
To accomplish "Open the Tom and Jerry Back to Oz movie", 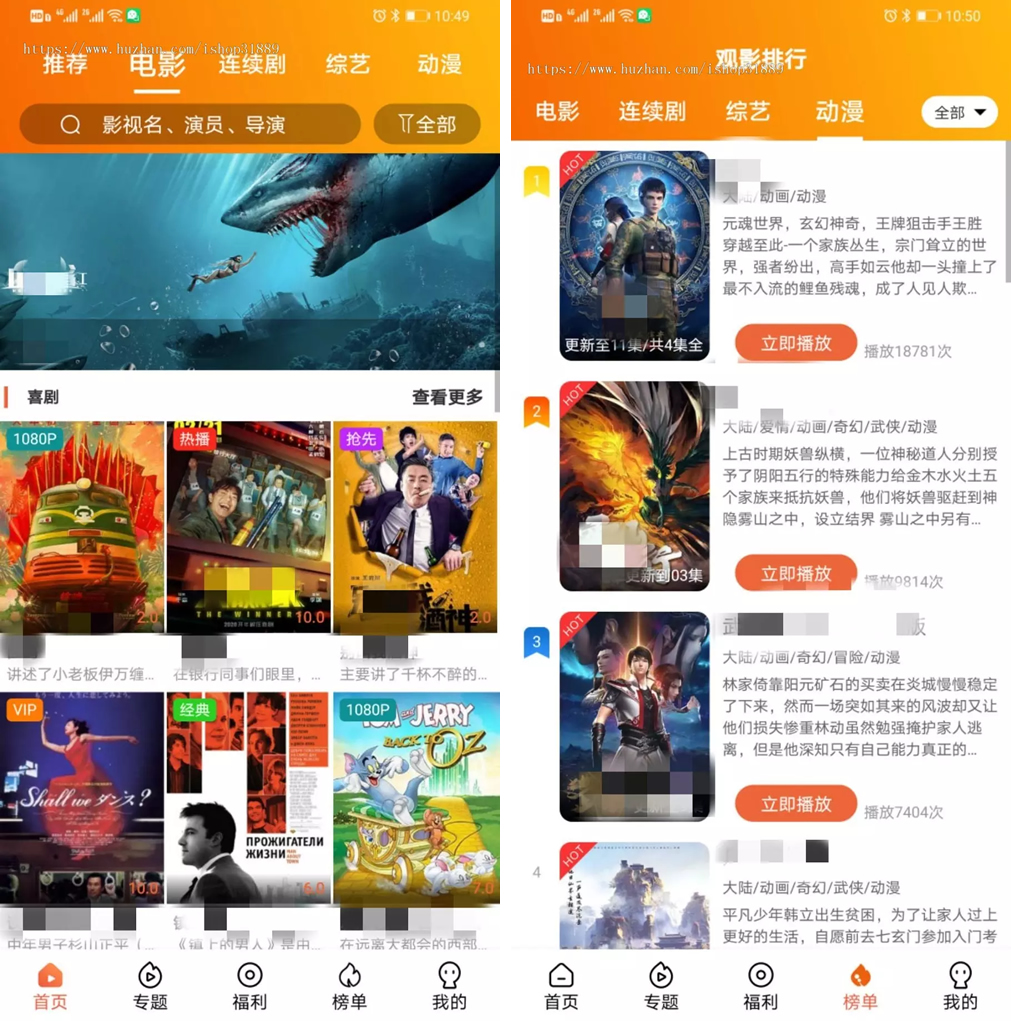I will (x=415, y=798).
